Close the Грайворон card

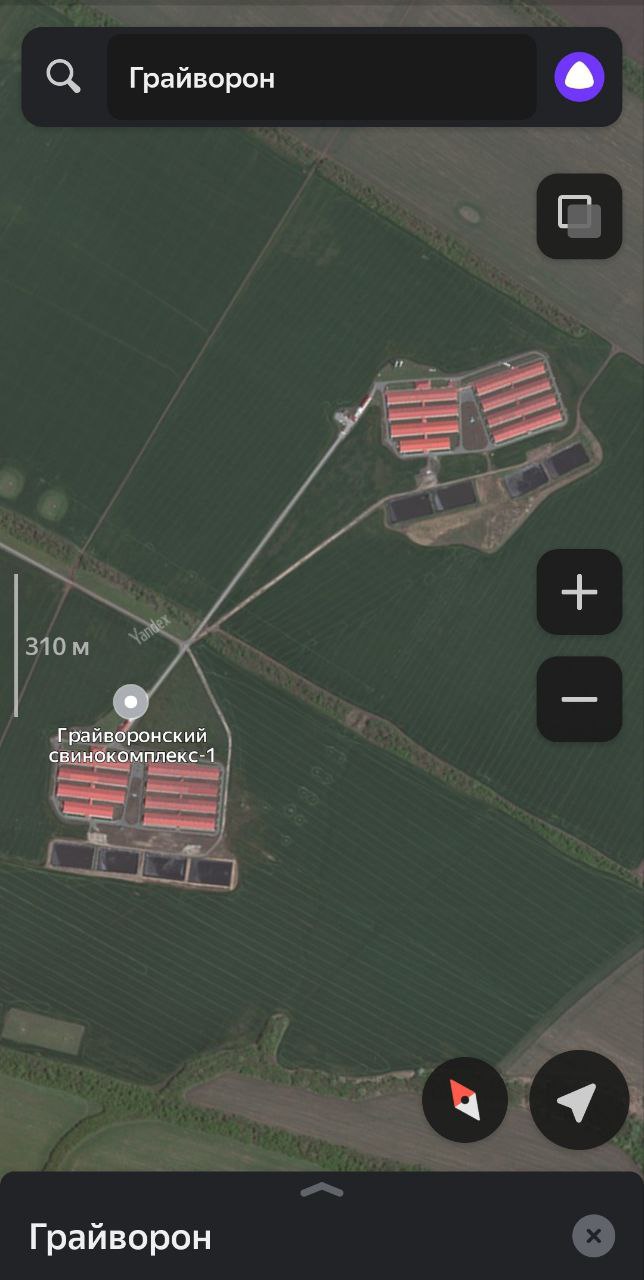coord(593,1236)
